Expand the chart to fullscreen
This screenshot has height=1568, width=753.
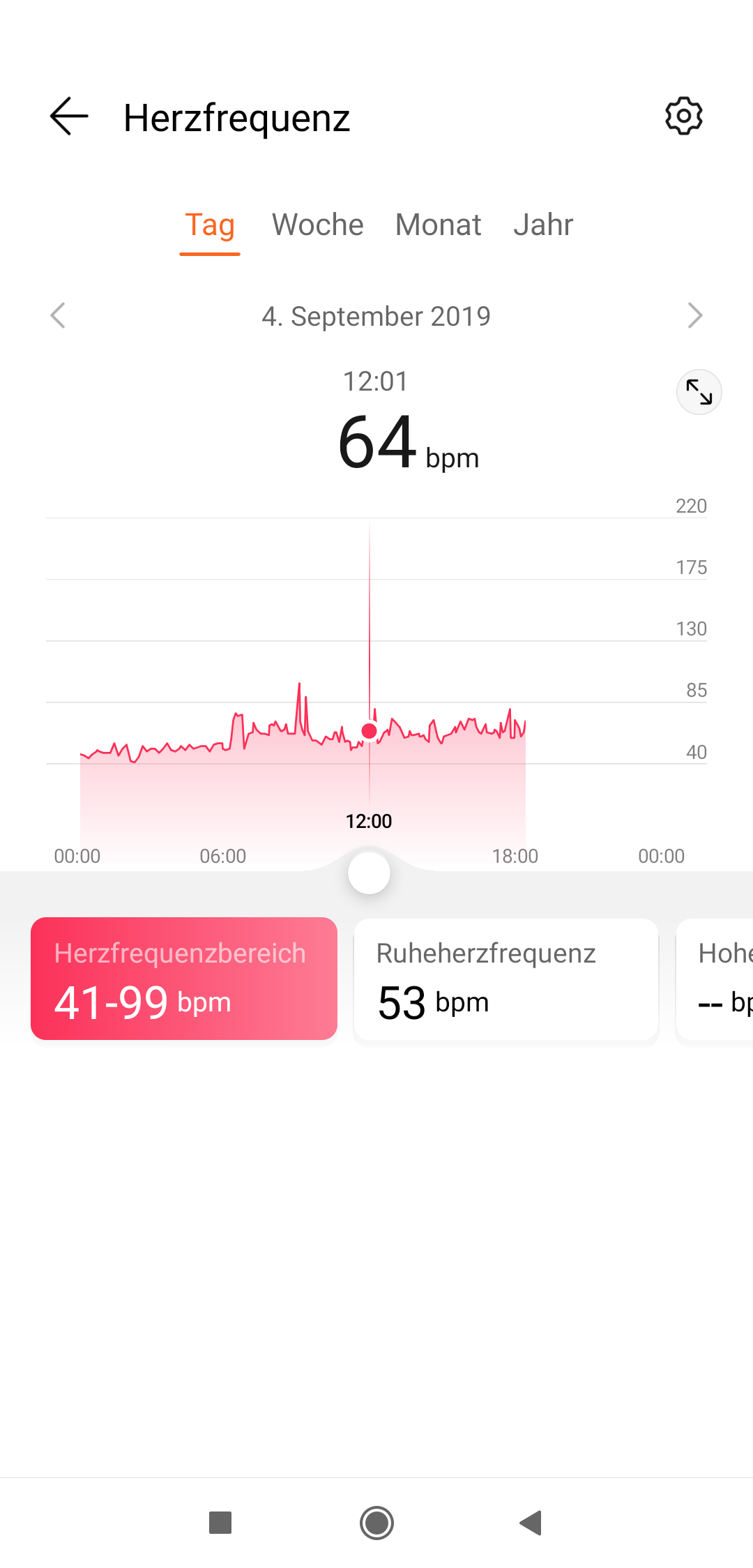point(699,392)
